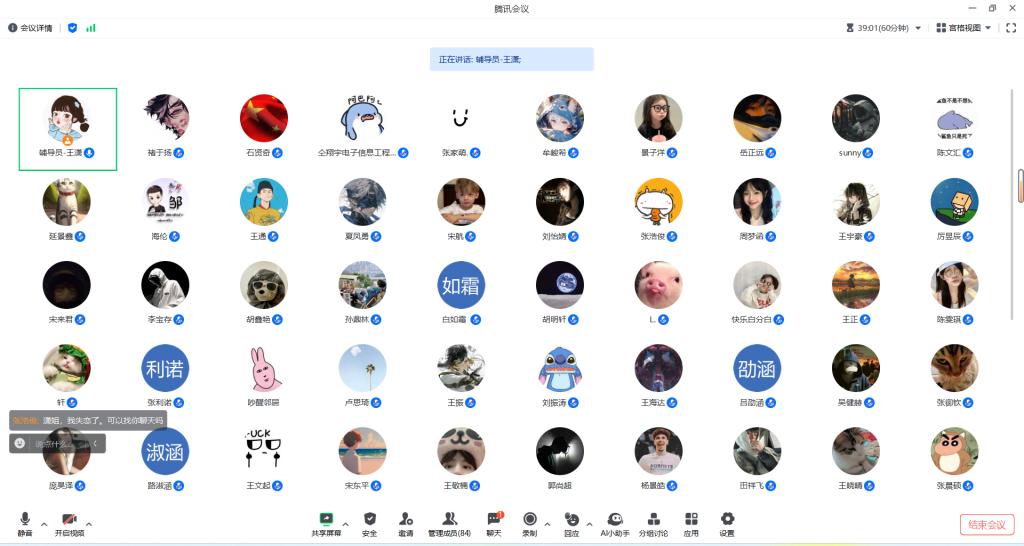Invite participants with 邀请
This screenshot has height=546, width=1024.
point(406,523)
